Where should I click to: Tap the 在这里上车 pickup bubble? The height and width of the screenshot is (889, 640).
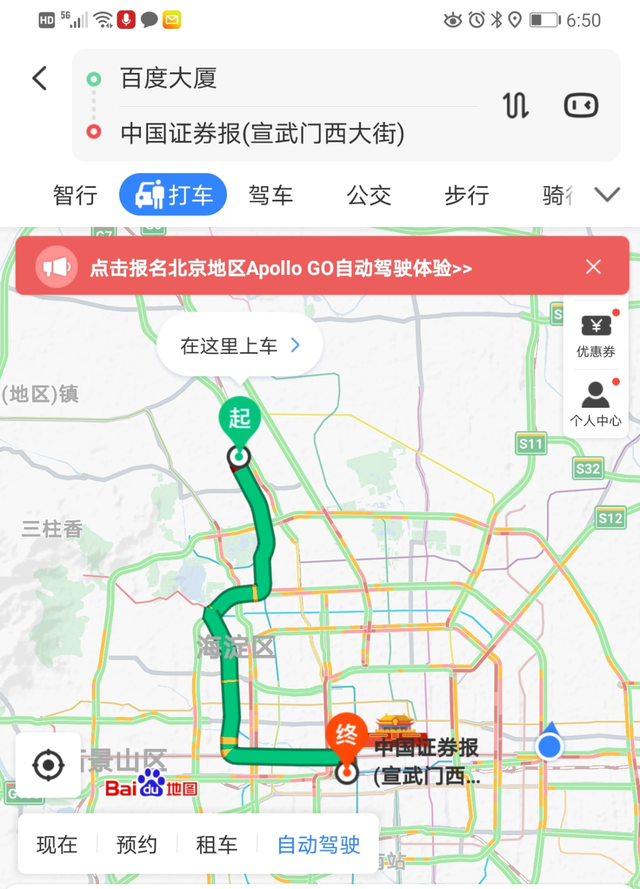[x=240, y=346]
